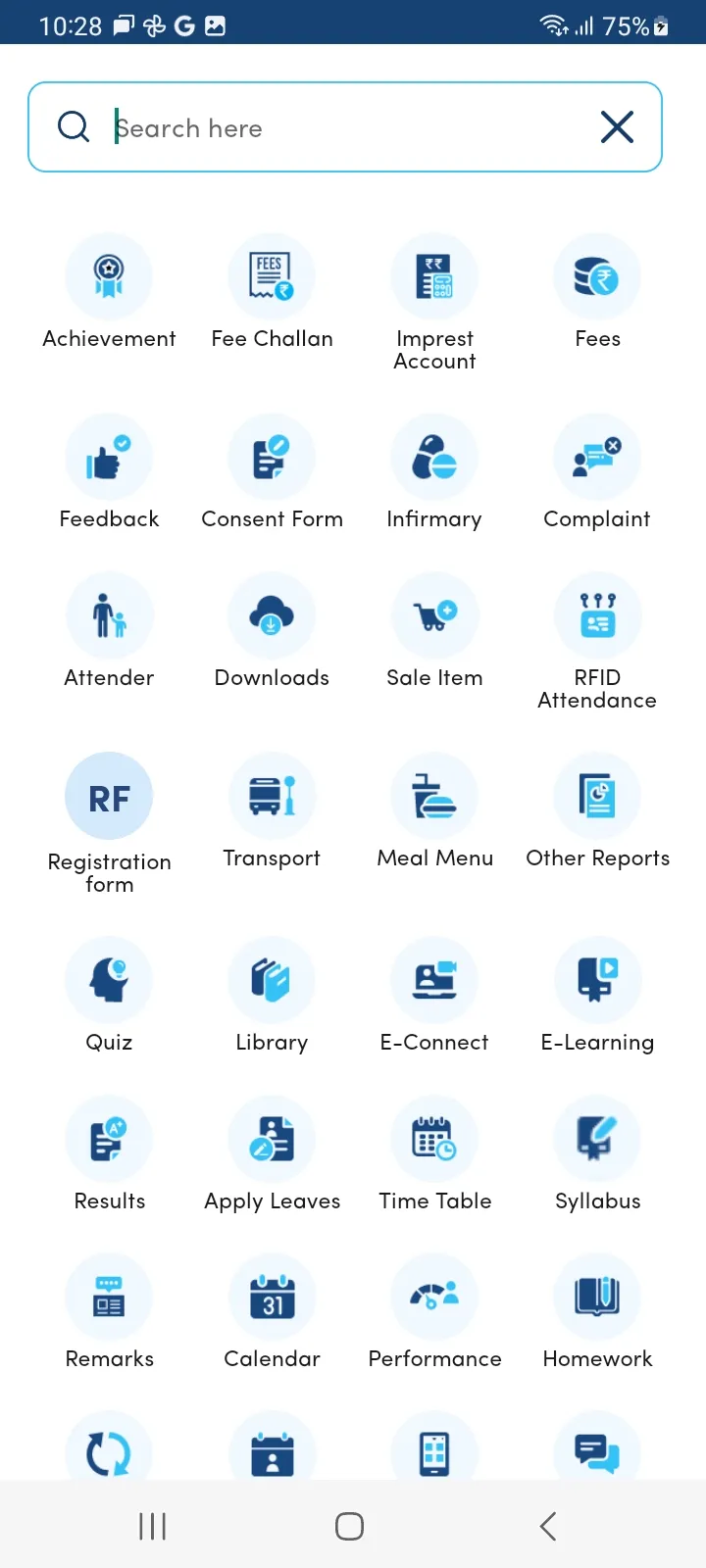This screenshot has height=1568, width=706.
Task: Open E-Learning
Action: point(597,981)
